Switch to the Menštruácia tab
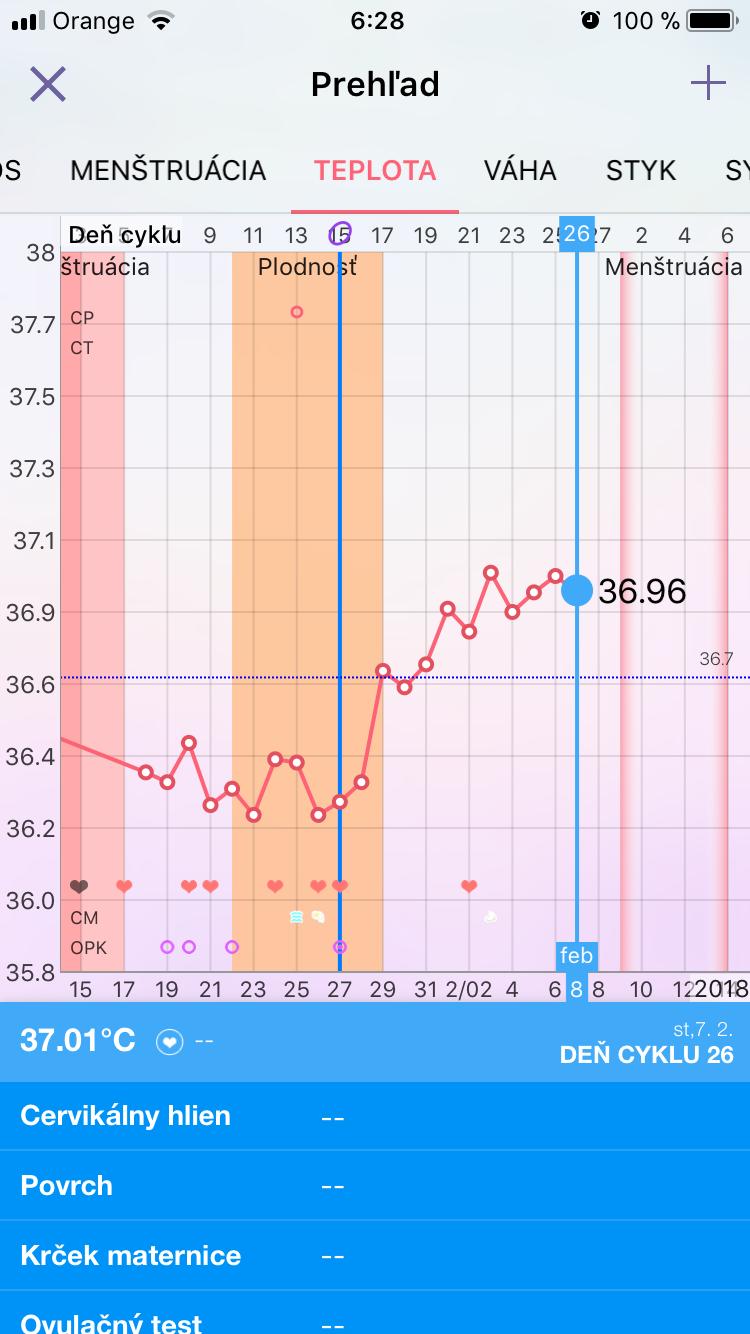Image resolution: width=750 pixels, height=1334 pixels. (168, 170)
